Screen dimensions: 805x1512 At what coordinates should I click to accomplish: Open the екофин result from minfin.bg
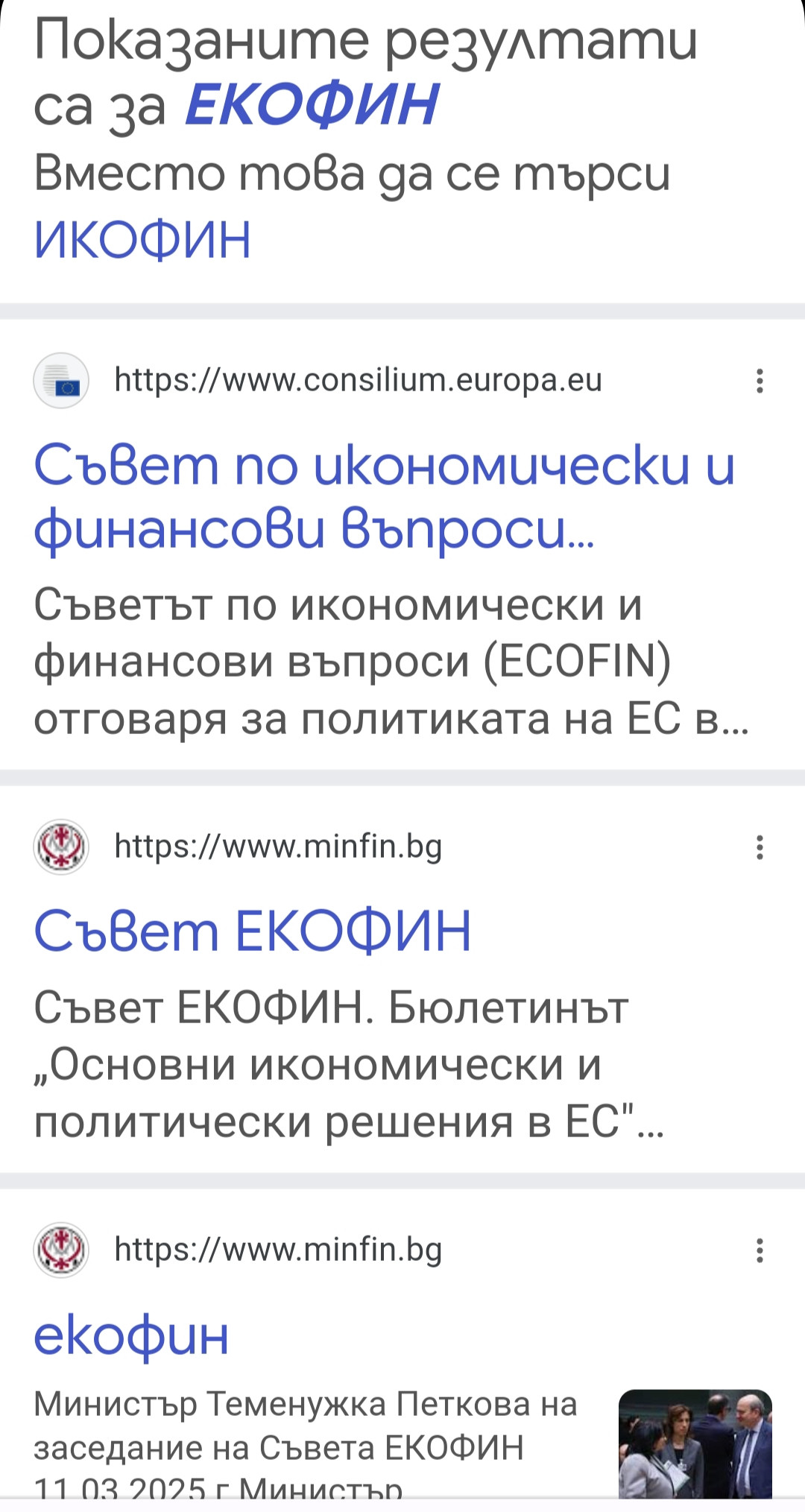click(131, 1335)
